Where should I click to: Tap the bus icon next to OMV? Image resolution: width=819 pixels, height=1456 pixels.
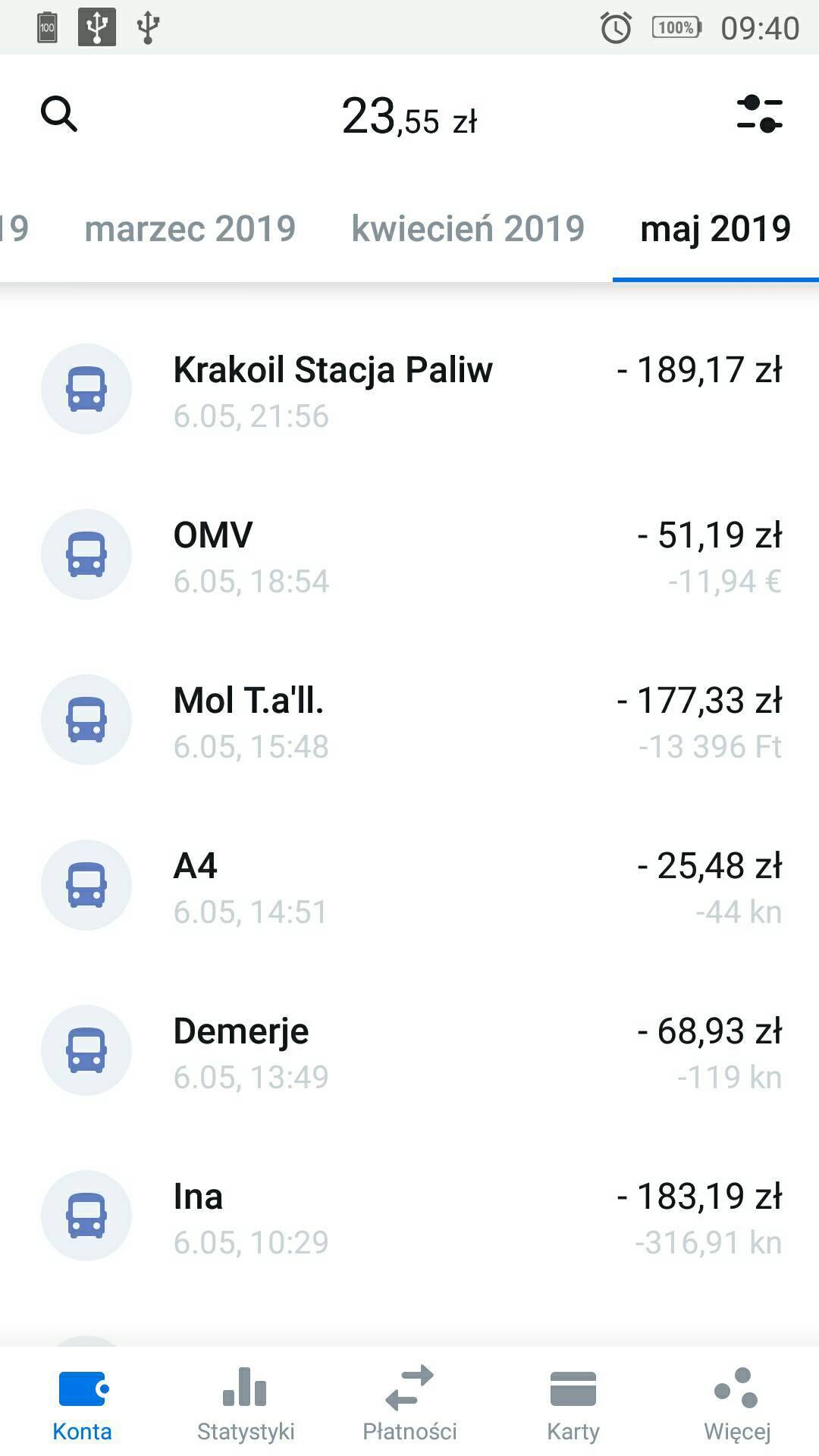point(87,555)
